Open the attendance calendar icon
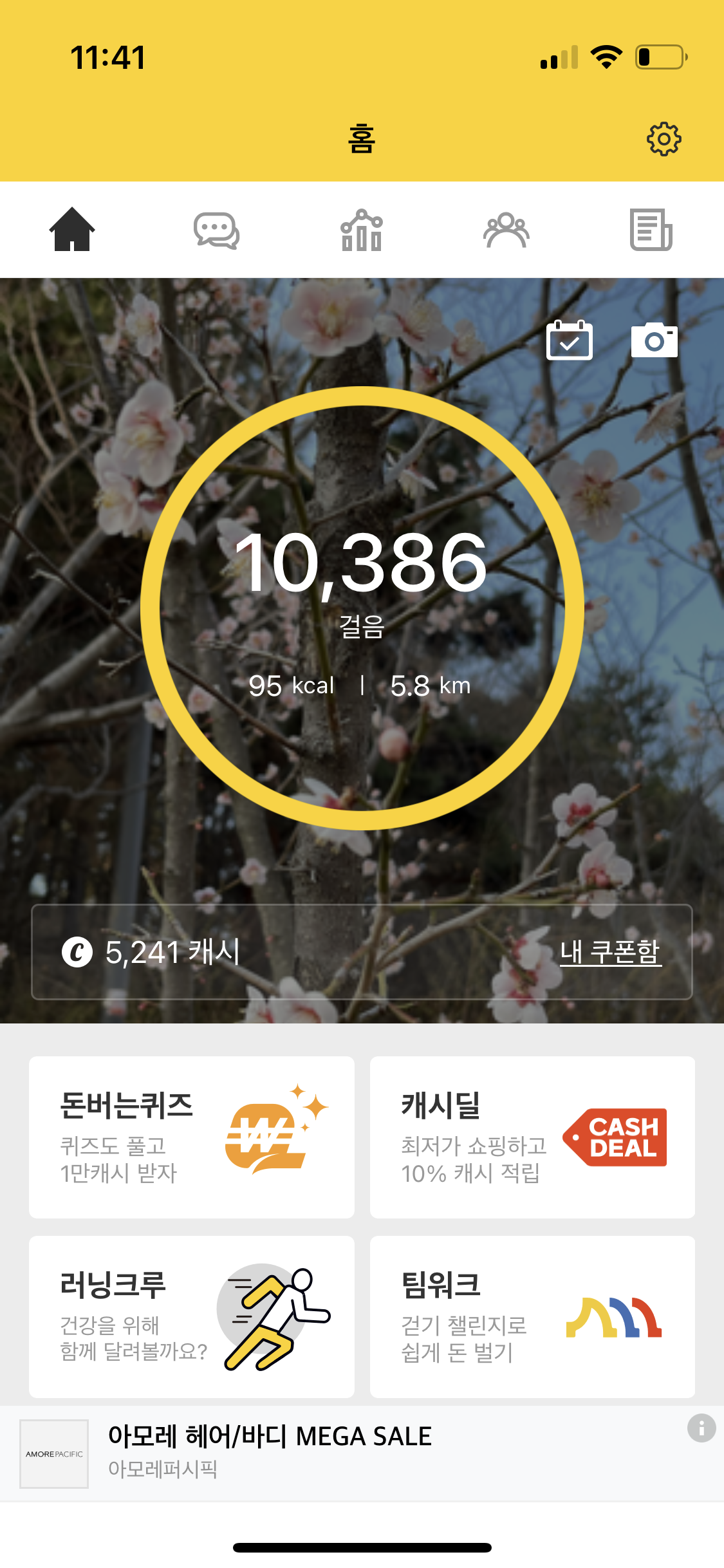Viewport: 724px width, 1568px height. (569, 340)
